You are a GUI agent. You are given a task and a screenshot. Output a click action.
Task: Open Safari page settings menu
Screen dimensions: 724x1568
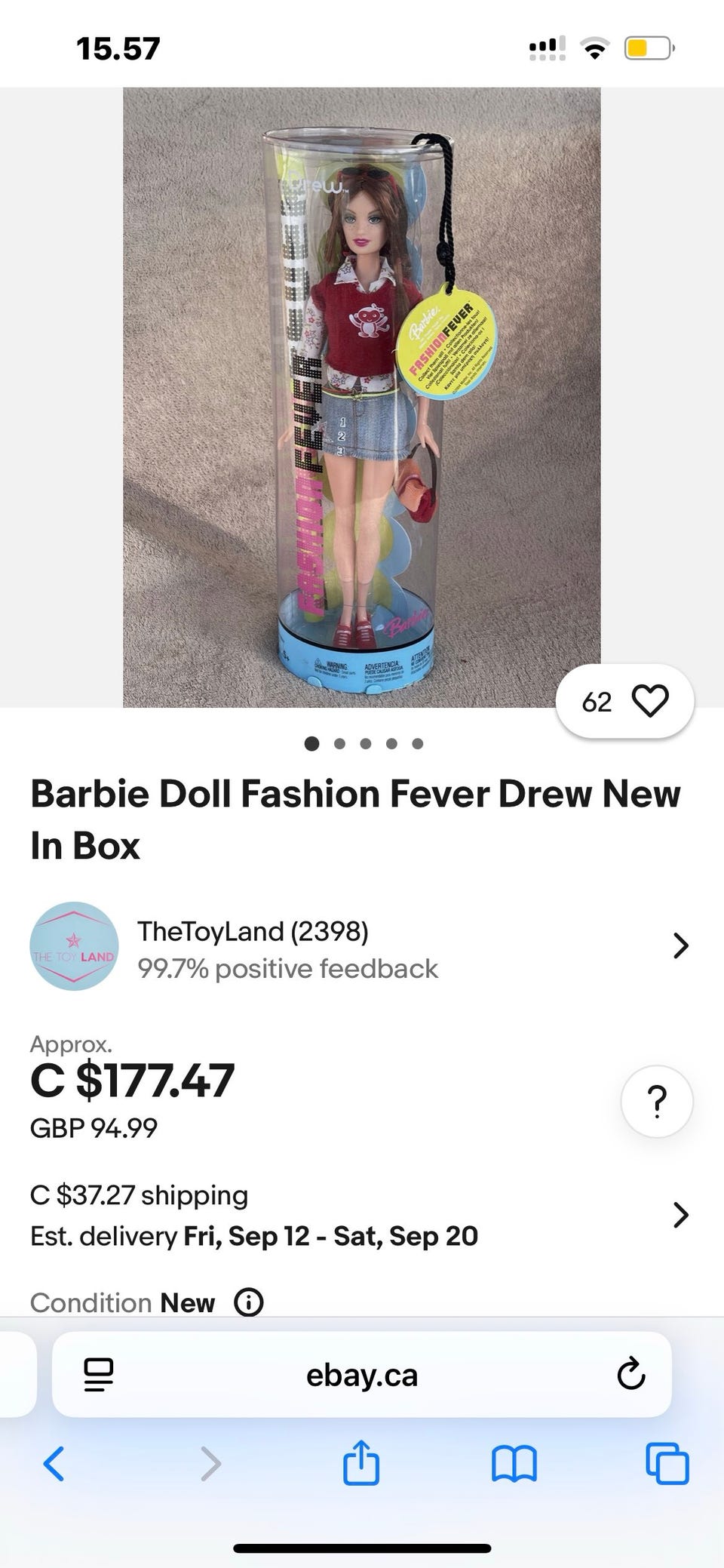coord(98,1375)
